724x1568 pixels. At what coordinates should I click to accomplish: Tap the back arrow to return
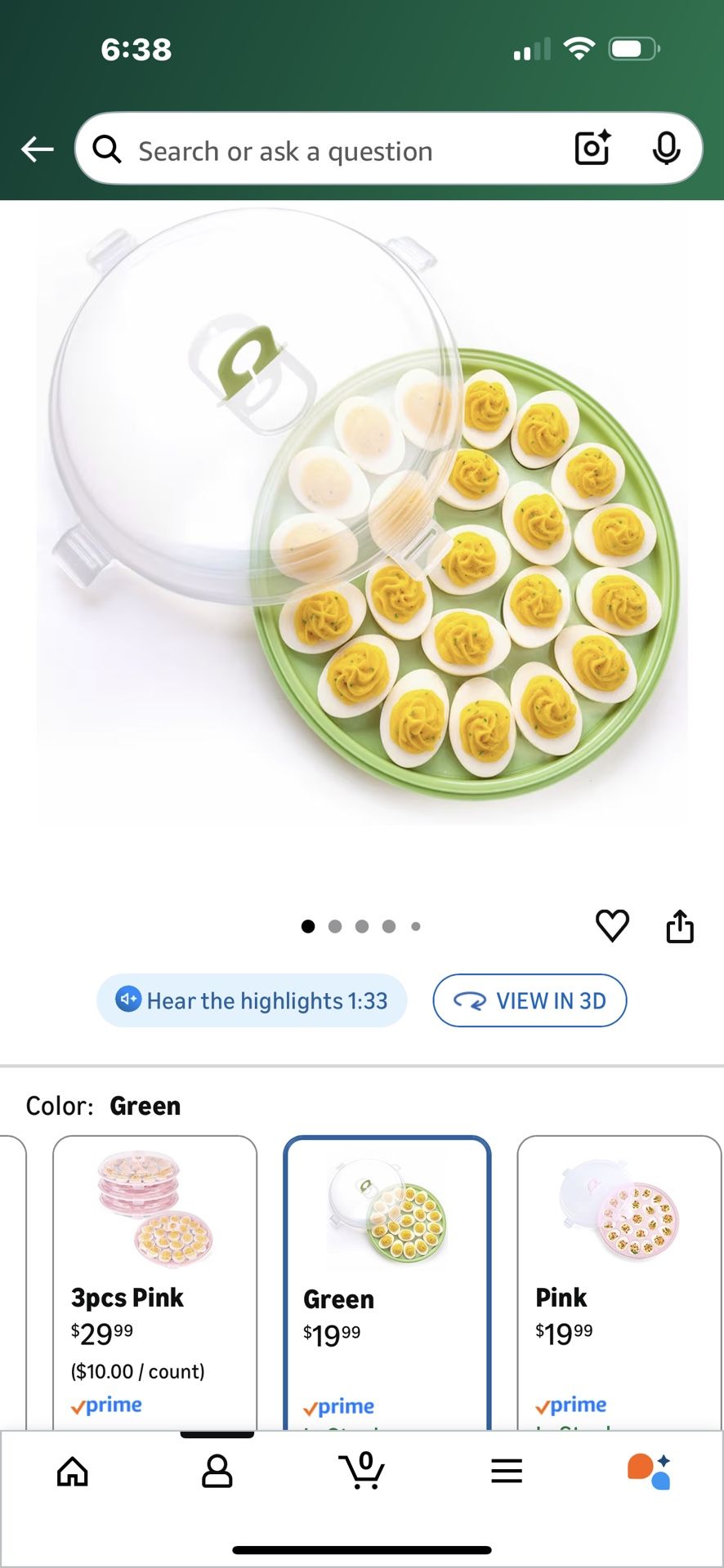pos(36,149)
